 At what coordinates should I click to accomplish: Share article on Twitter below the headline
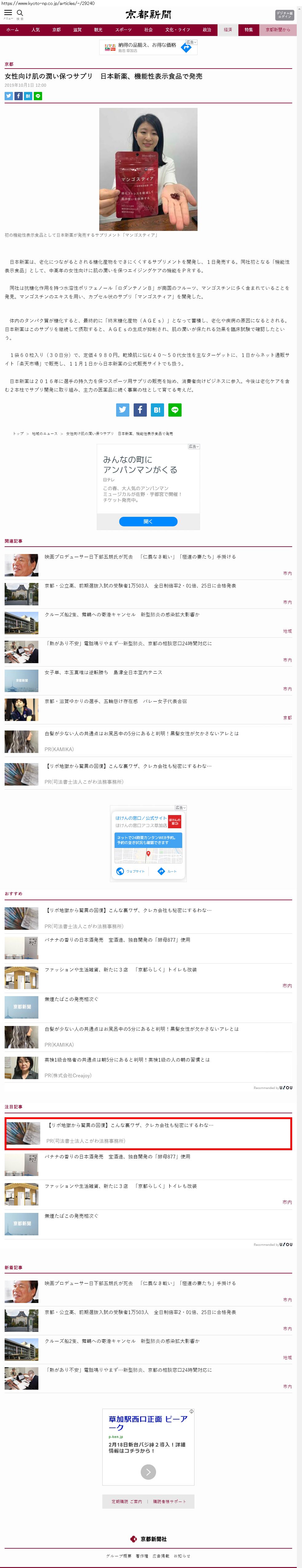point(9,96)
